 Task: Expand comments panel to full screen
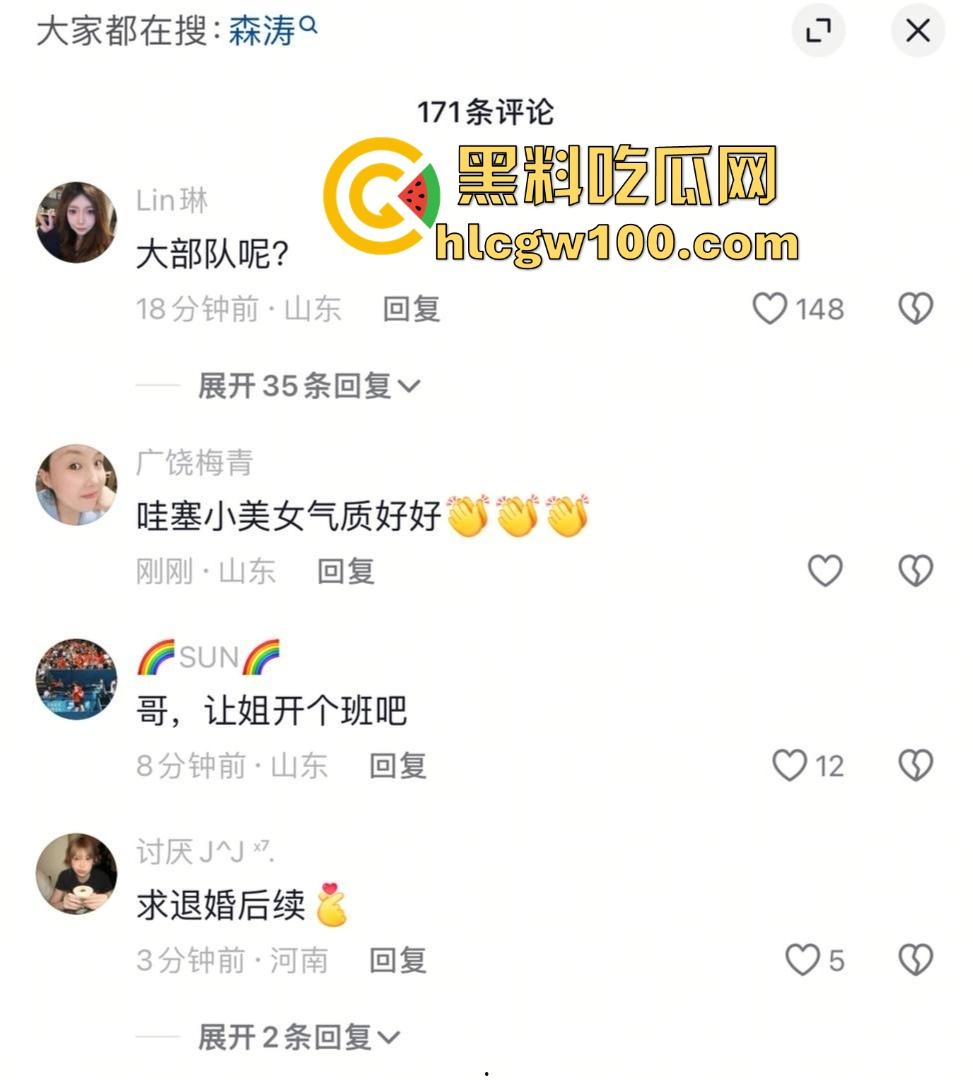point(819,31)
